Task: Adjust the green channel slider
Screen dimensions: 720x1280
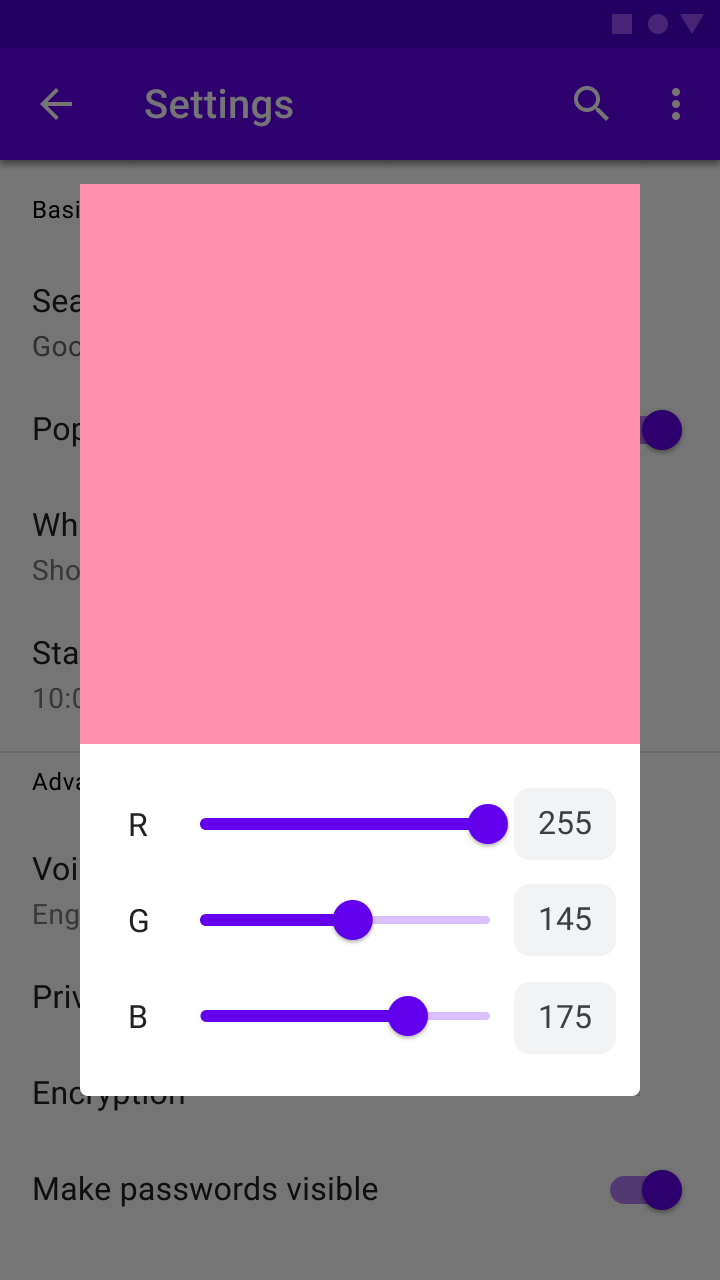Action: (345, 920)
